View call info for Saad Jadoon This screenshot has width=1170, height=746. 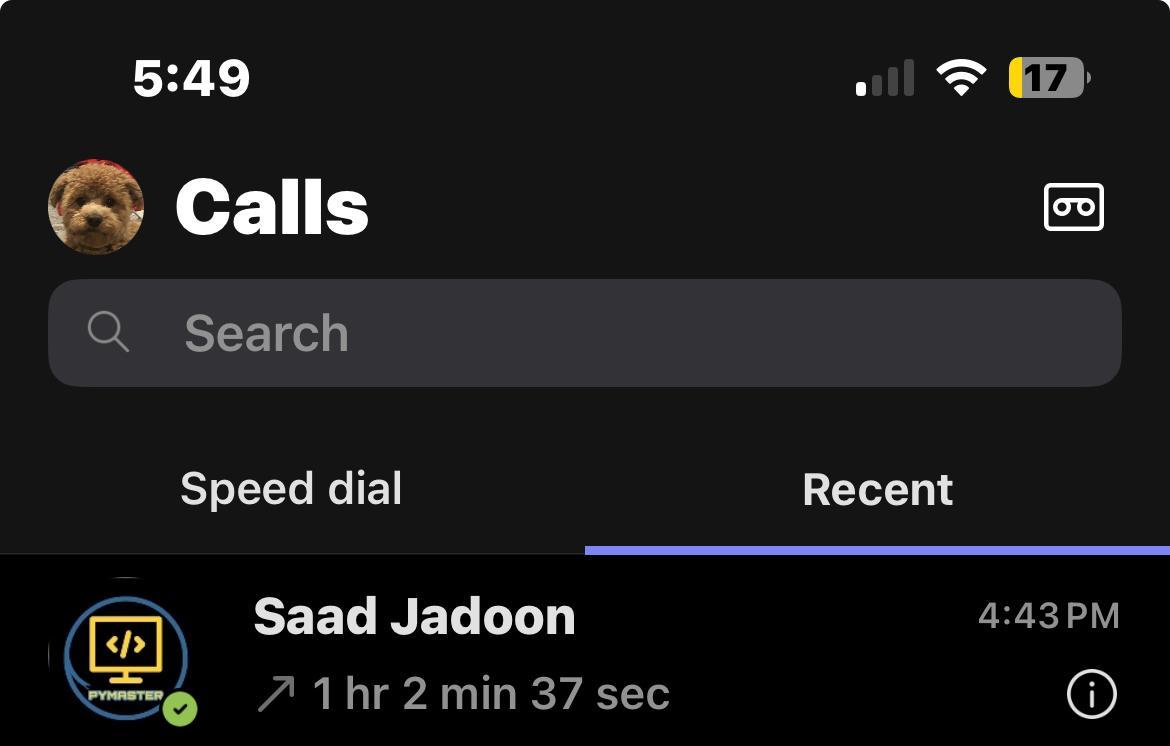(1091, 694)
